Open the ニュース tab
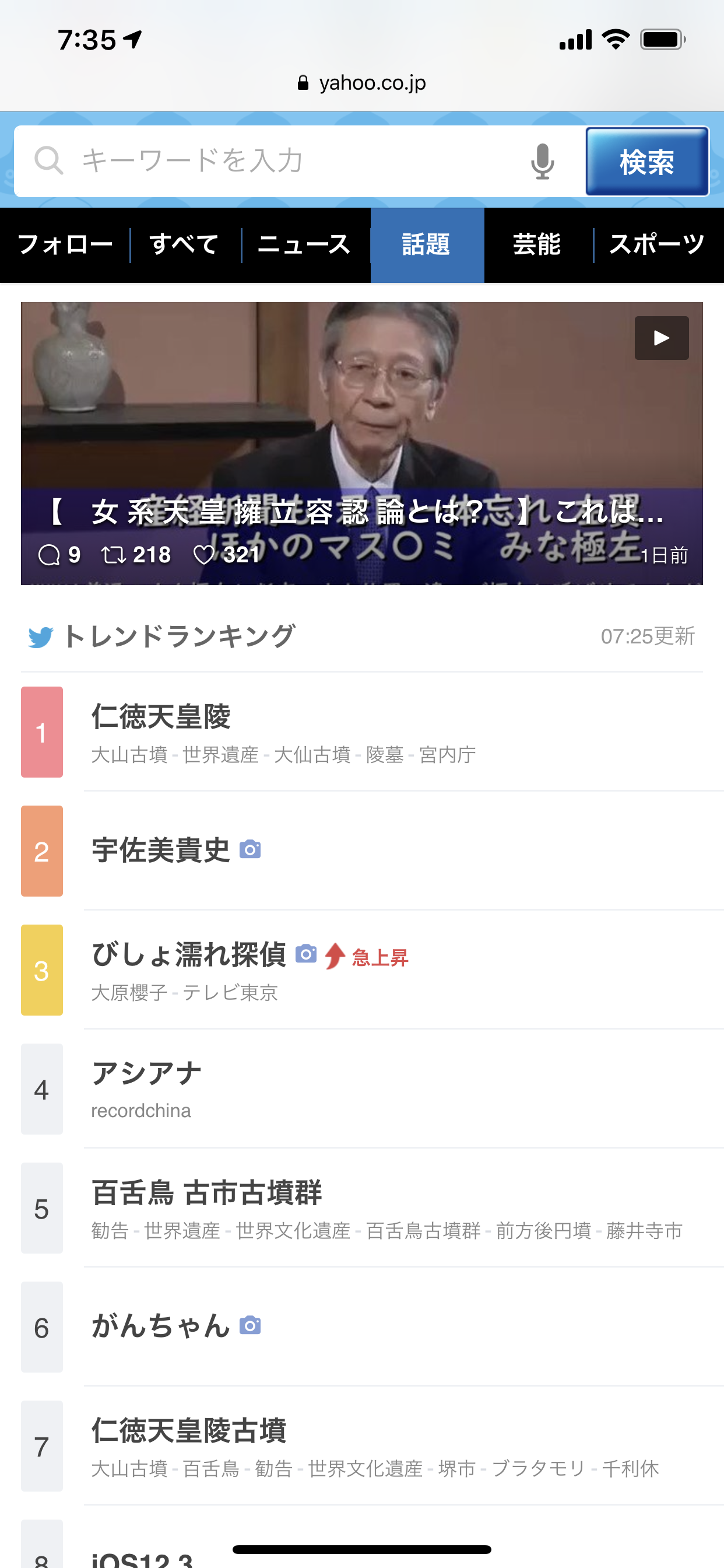724x1568 pixels. [304, 244]
